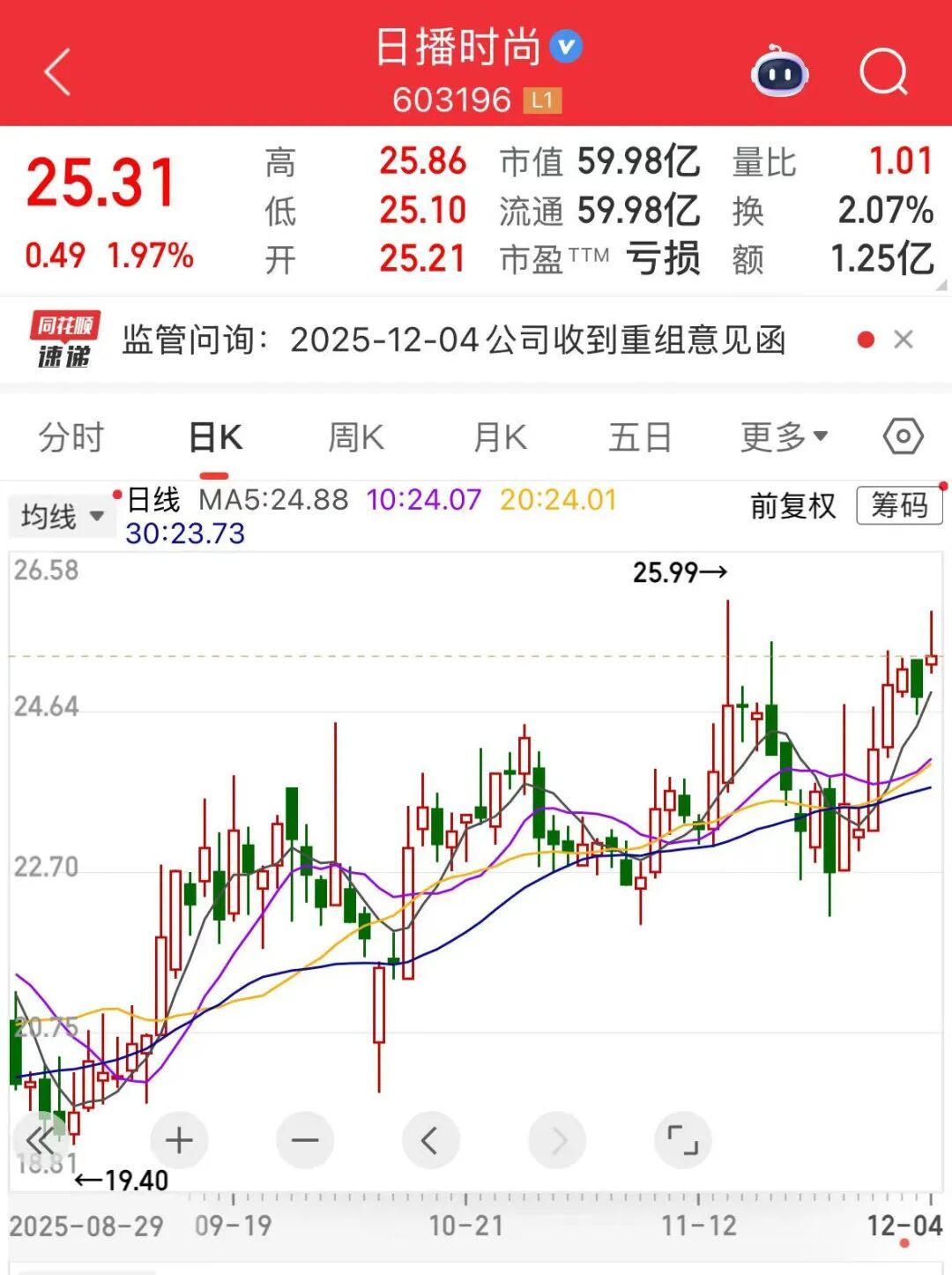Viewport: 952px width, 1275px height.
Task: Dismiss the news banner with the × button
Action: coord(904,339)
